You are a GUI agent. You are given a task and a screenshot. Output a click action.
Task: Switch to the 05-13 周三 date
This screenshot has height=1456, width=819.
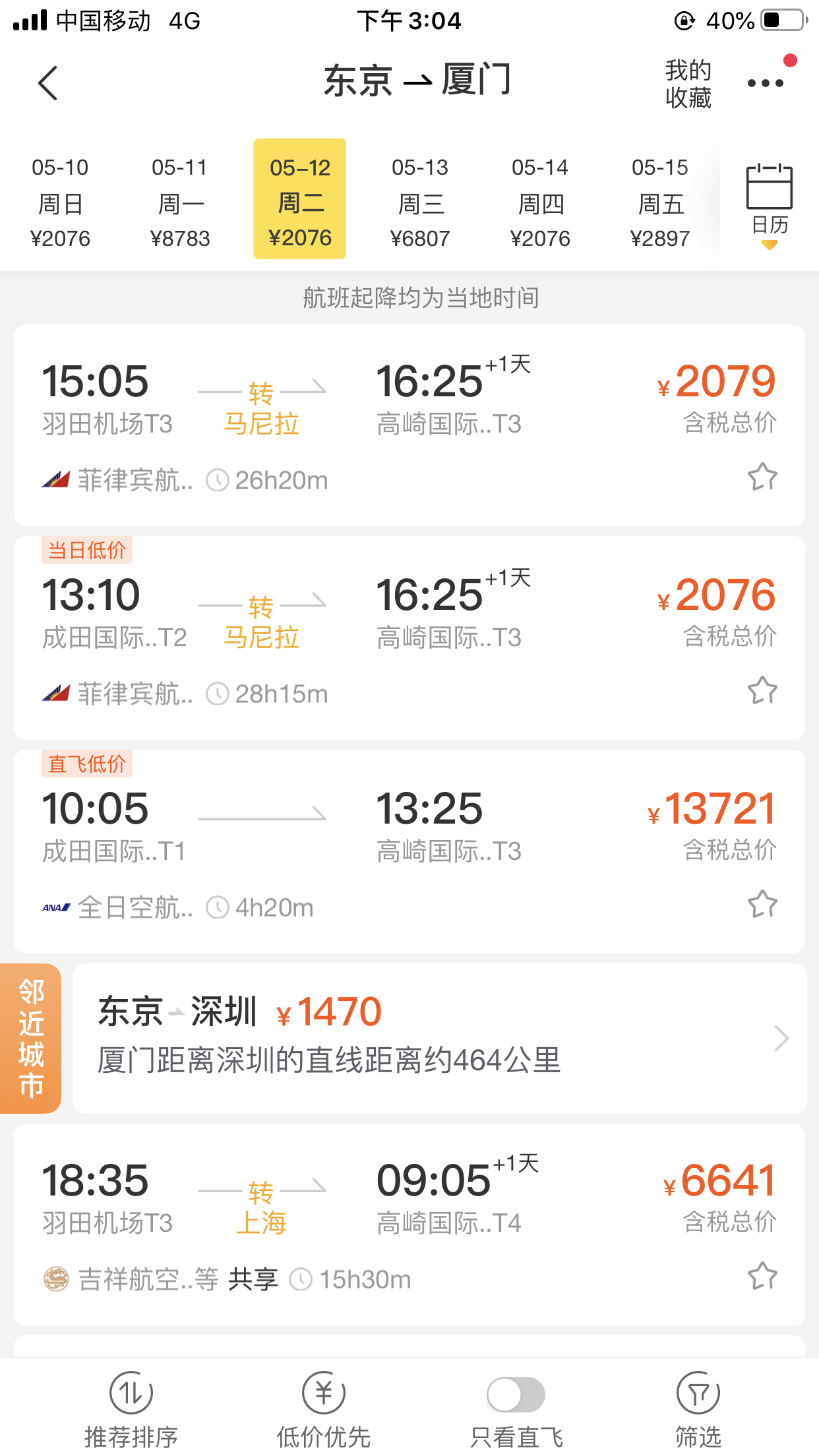click(x=420, y=202)
